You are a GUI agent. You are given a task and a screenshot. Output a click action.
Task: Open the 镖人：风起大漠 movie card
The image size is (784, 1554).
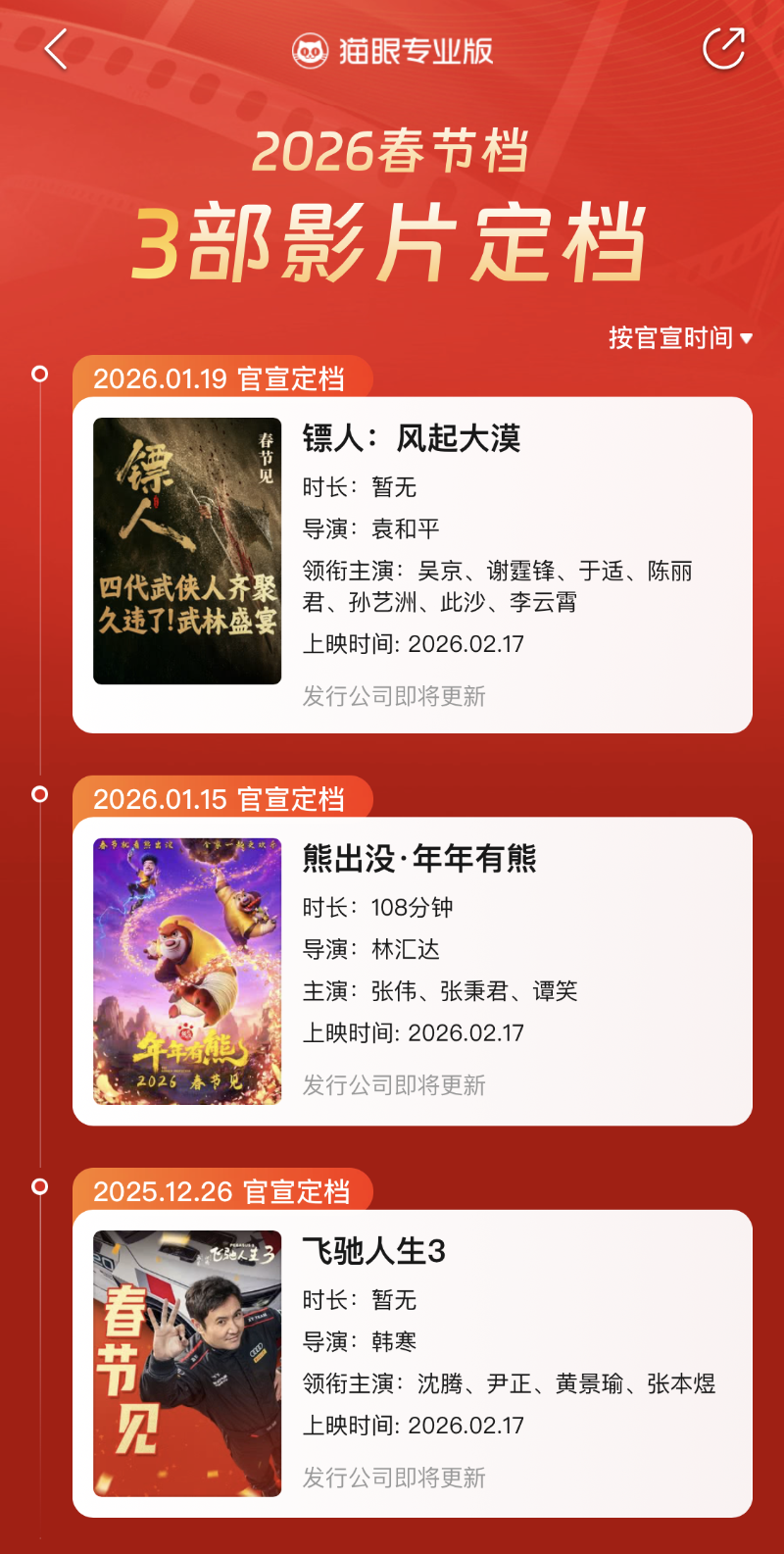(412, 565)
